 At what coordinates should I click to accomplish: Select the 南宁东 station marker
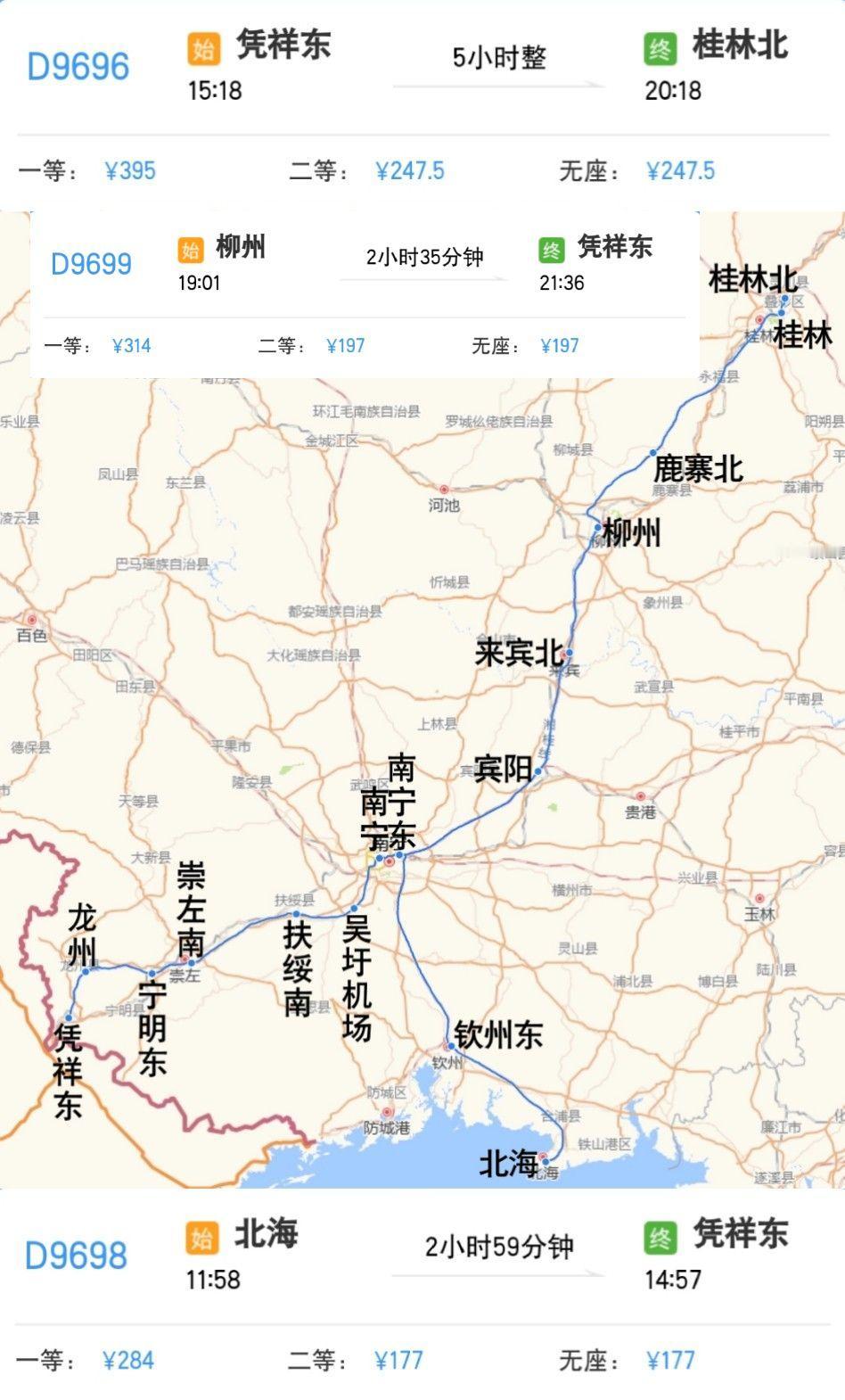(401, 854)
